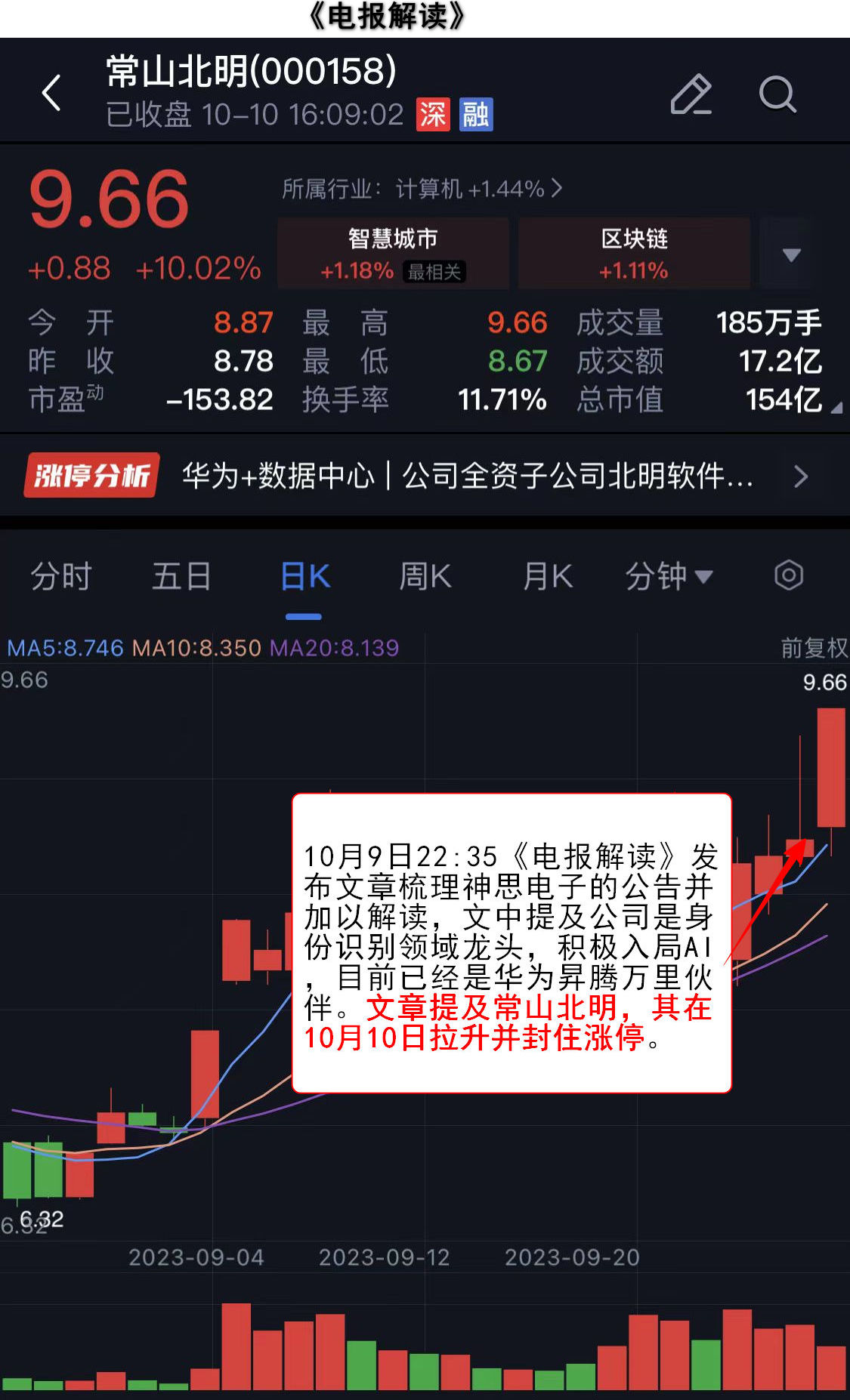
Task: Open chart settings hexagon icon
Action: (x=788, y=575)
